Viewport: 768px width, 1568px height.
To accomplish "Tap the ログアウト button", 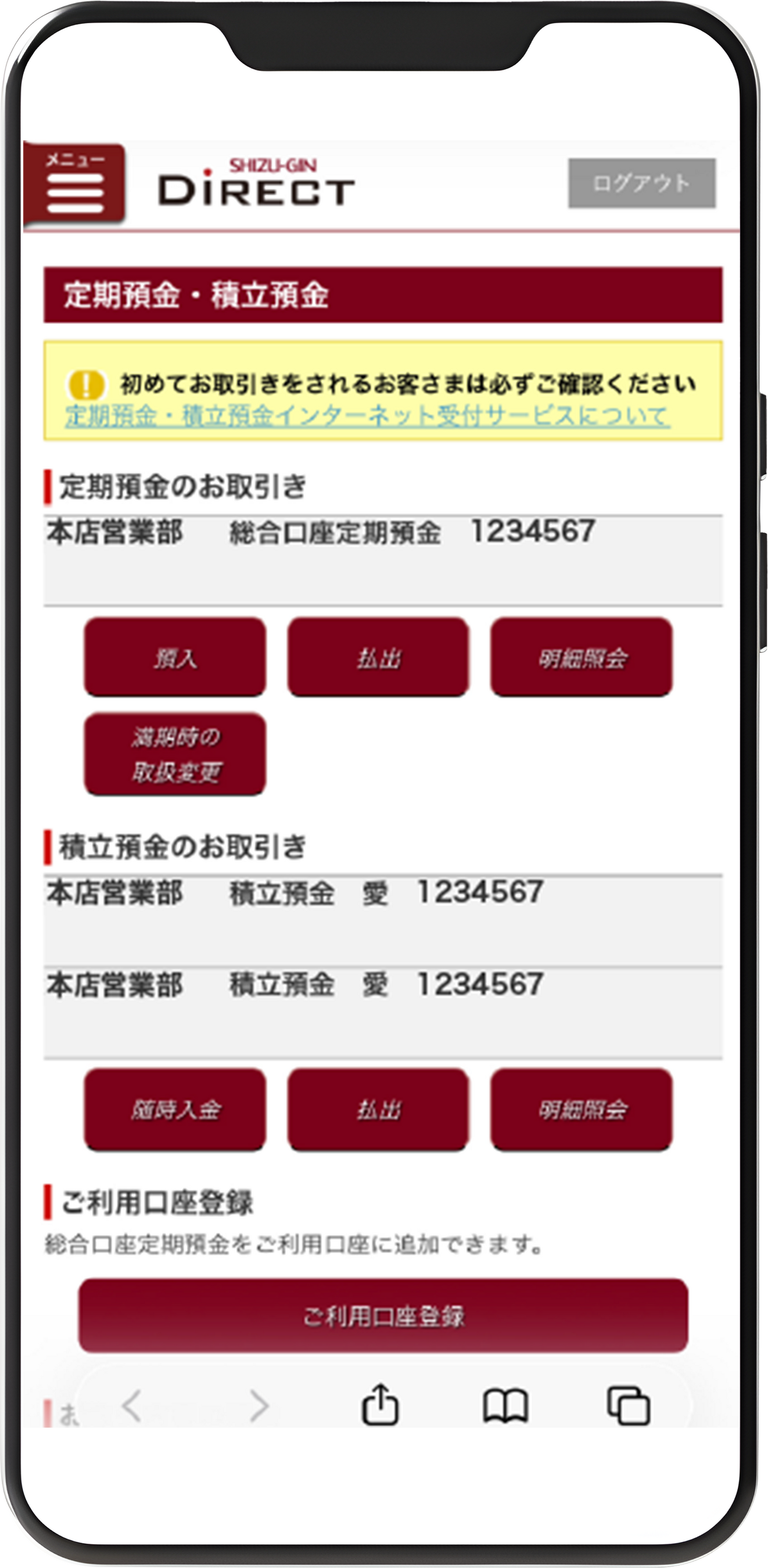I will pyautogui.click(x=641, y=183).
